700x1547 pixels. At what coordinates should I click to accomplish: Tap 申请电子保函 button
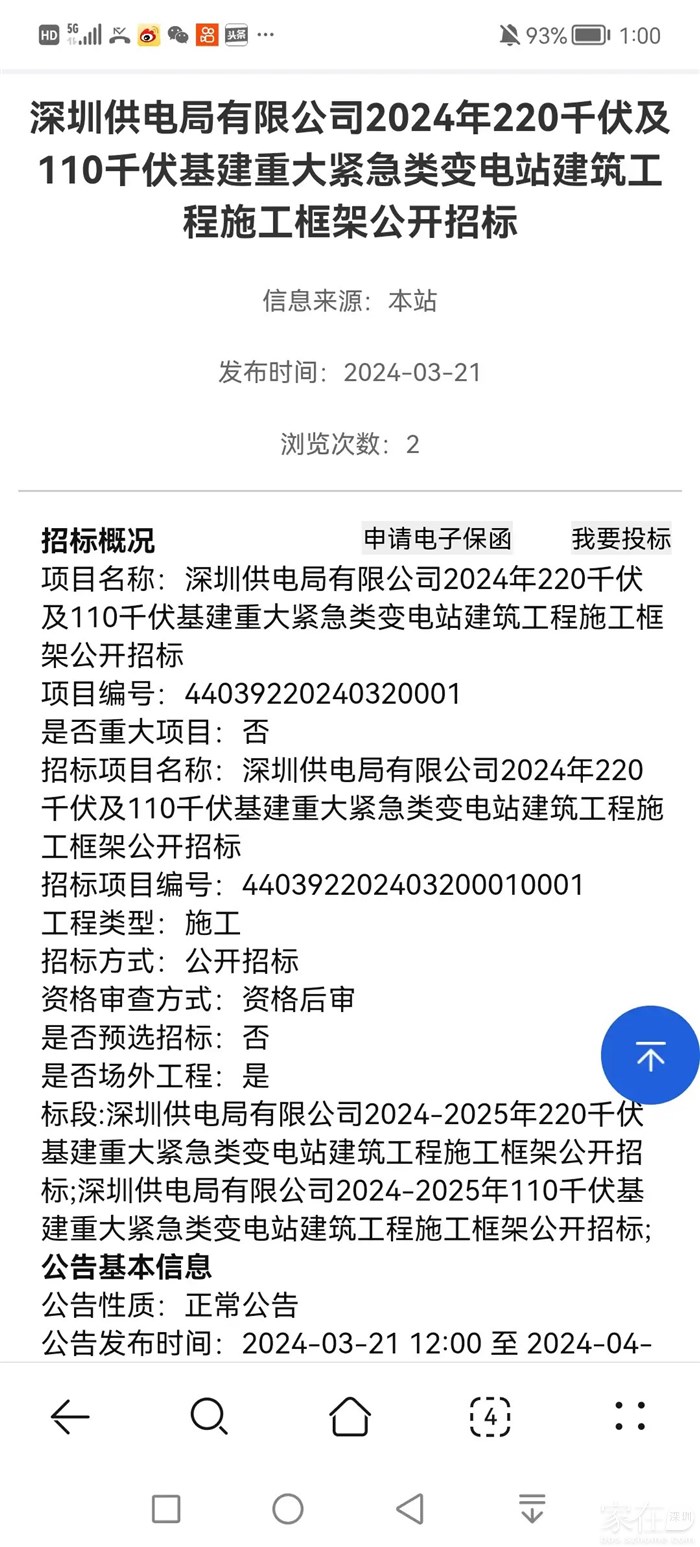point(437,539)
